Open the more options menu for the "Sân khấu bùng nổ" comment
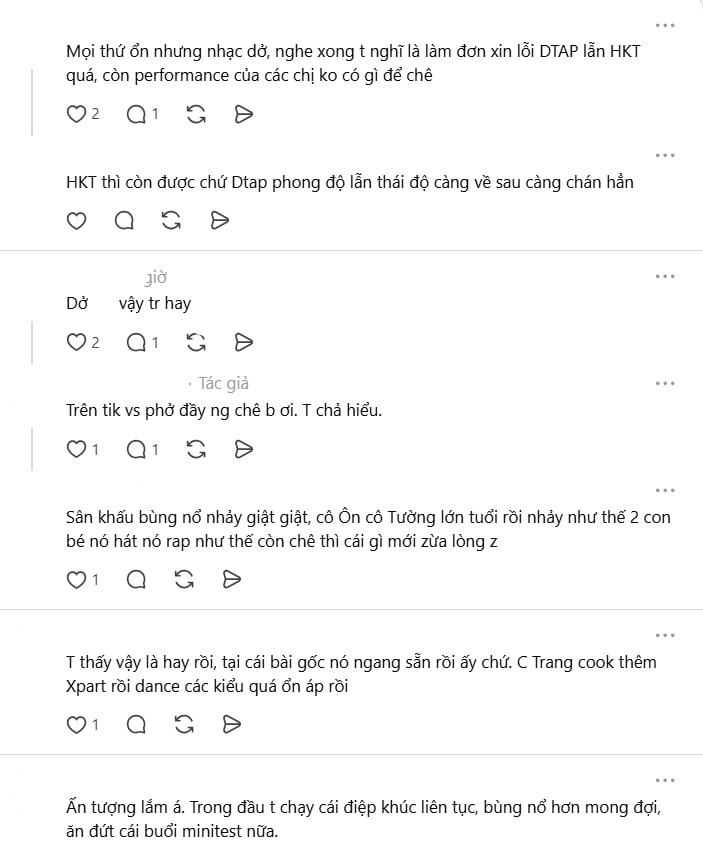 pos(665,490)
